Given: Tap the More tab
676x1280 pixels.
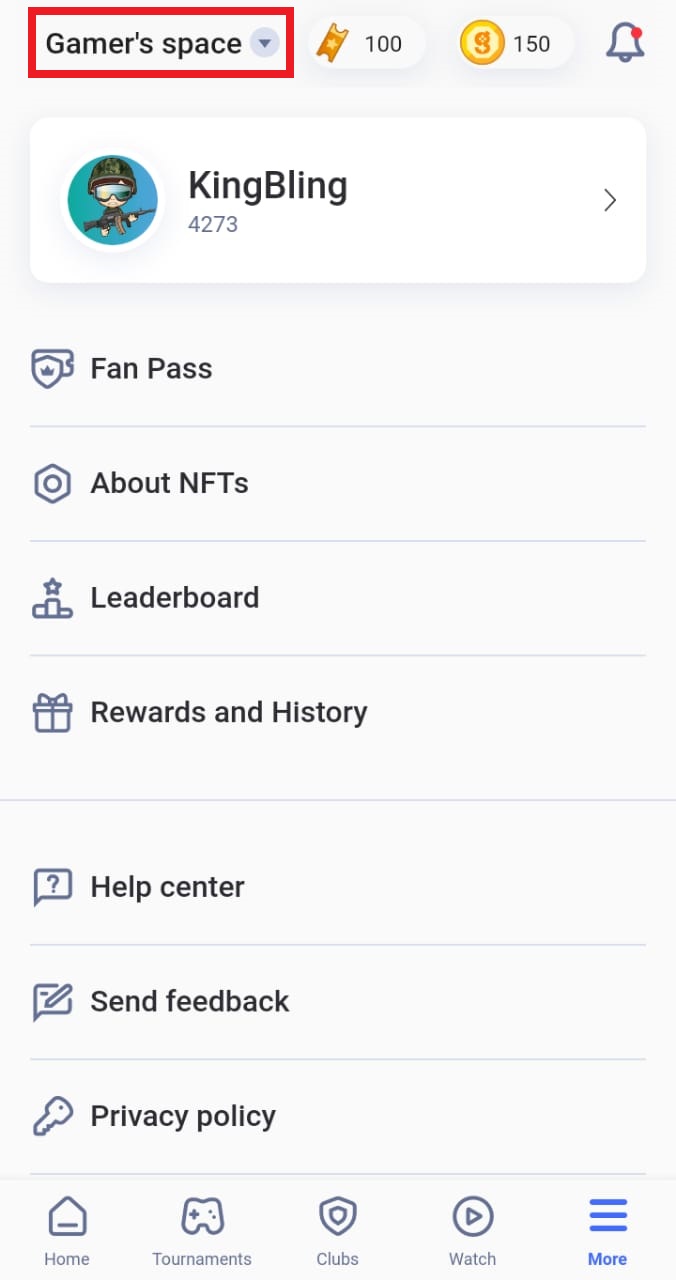Looking at the screenshot, I should (607, 1232).
